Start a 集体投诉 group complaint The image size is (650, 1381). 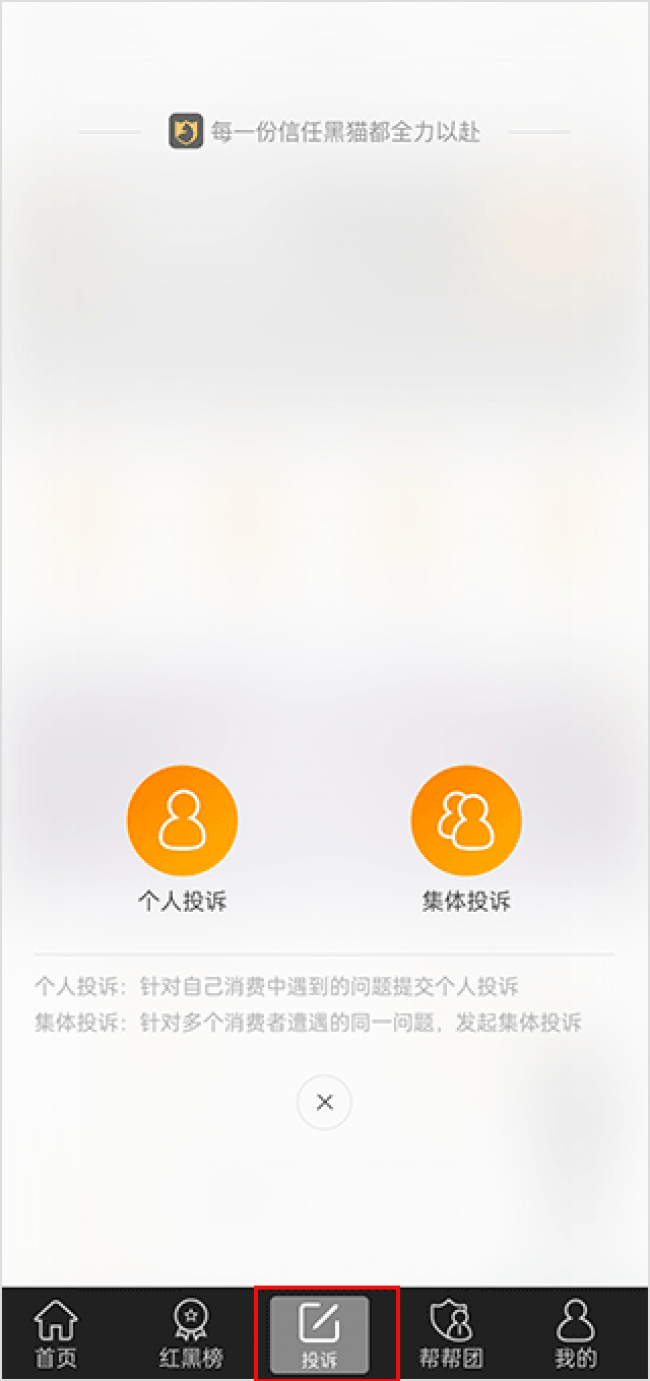click(x=466, y=821)
